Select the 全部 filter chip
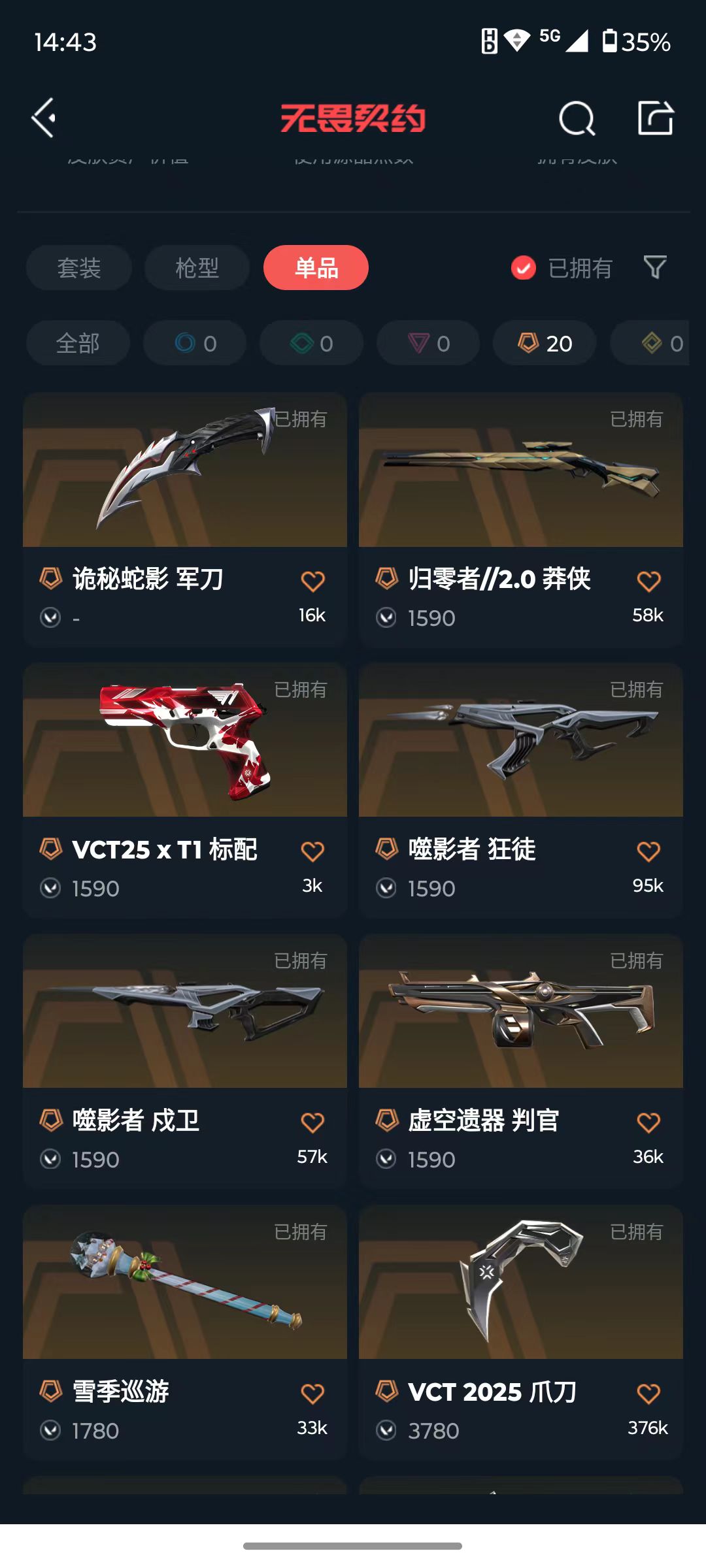 click(78, 343)
